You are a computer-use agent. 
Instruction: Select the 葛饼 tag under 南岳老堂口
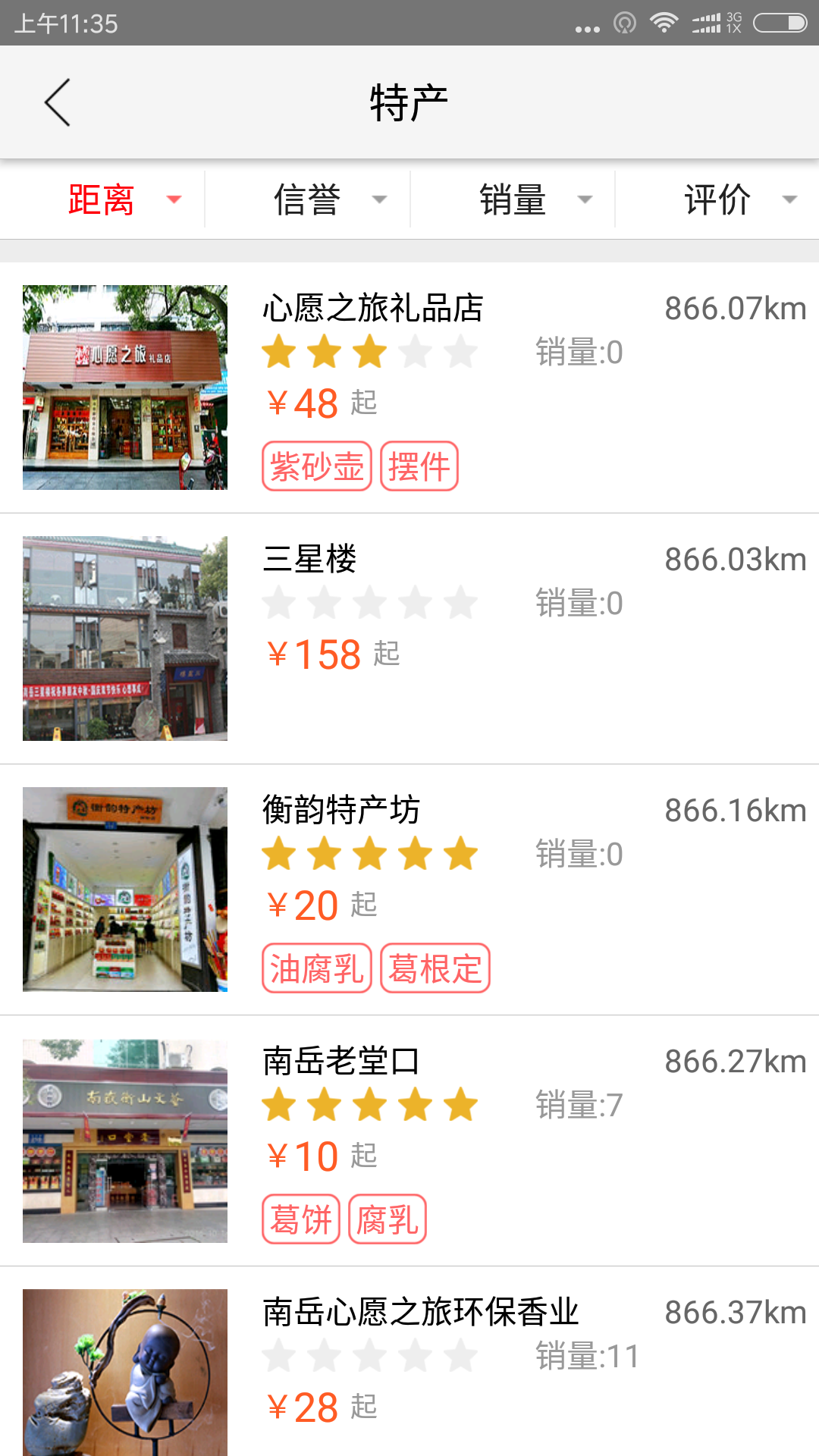point(300,1219)
